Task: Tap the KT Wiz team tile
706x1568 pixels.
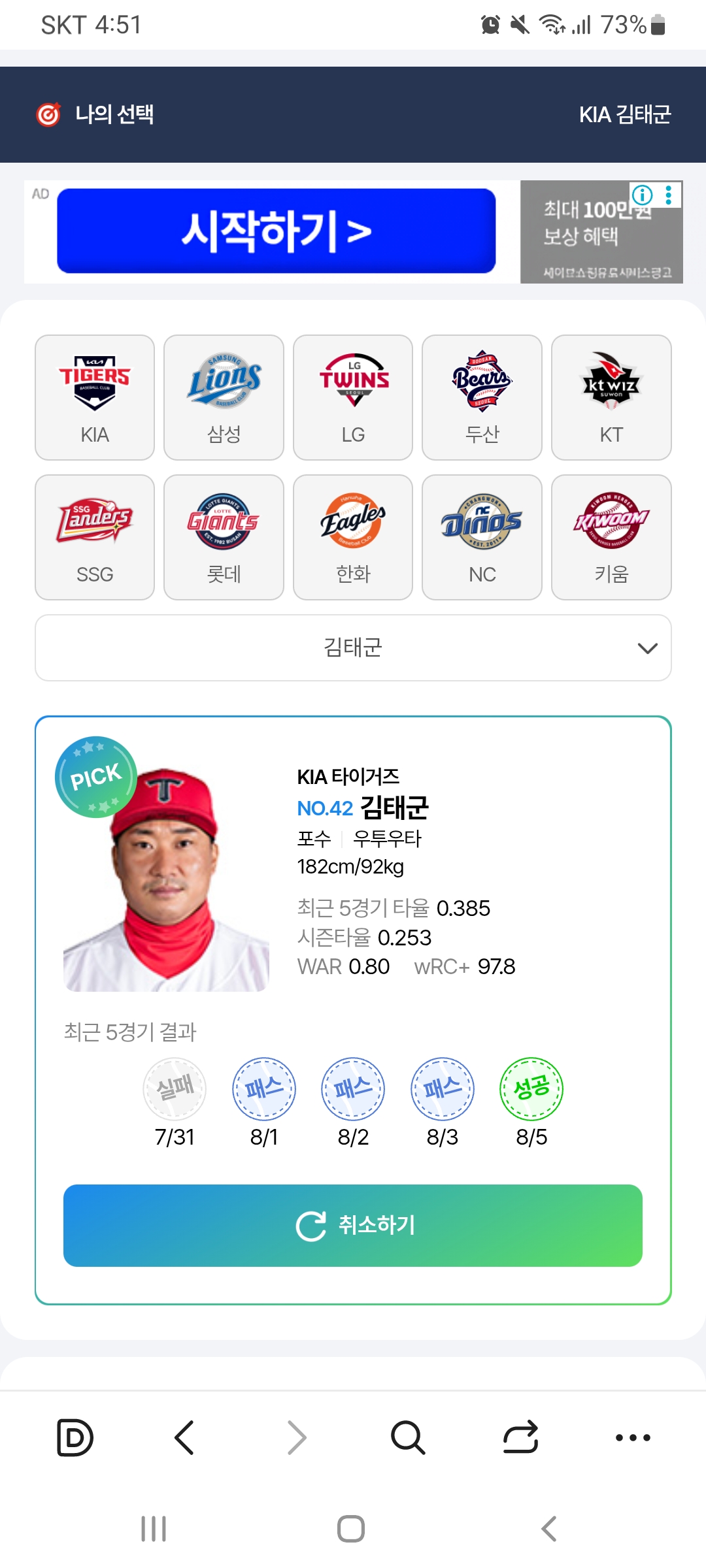Action: [x=611, y=397]
